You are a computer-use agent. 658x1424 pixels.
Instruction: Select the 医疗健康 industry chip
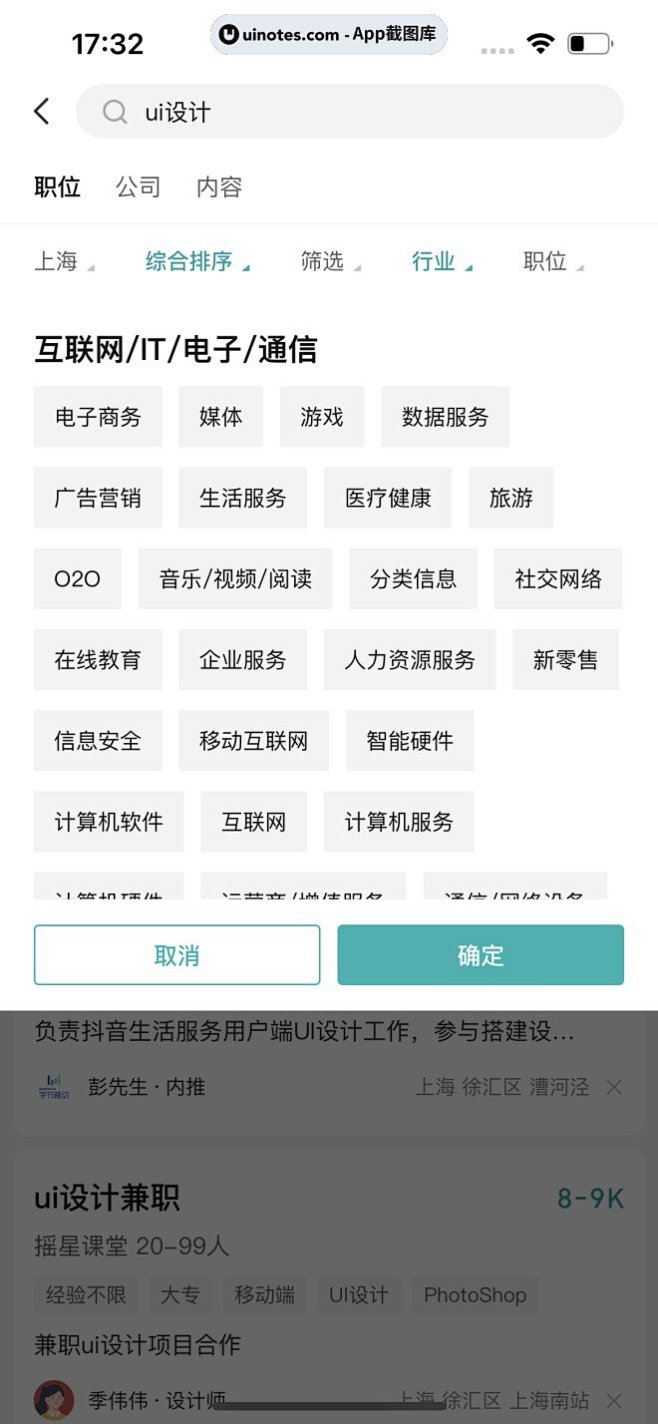click(x=388, y=498)
